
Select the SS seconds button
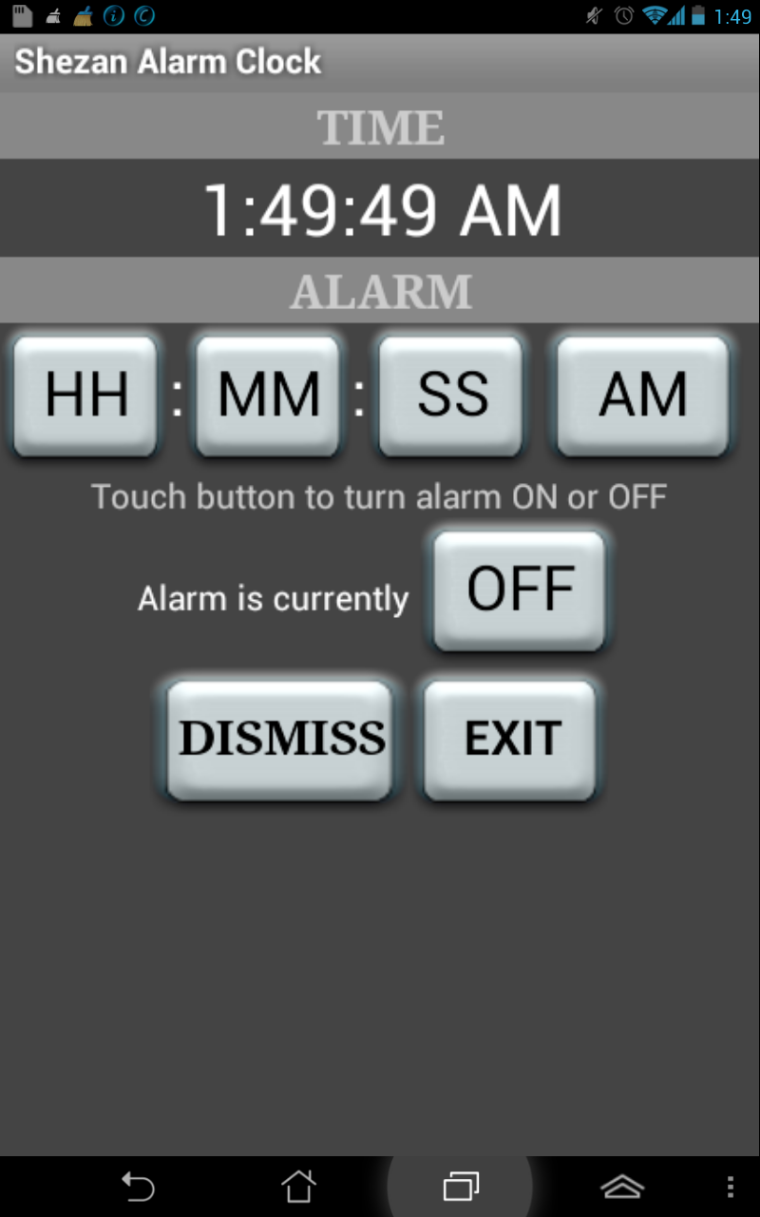pos(451,396)
